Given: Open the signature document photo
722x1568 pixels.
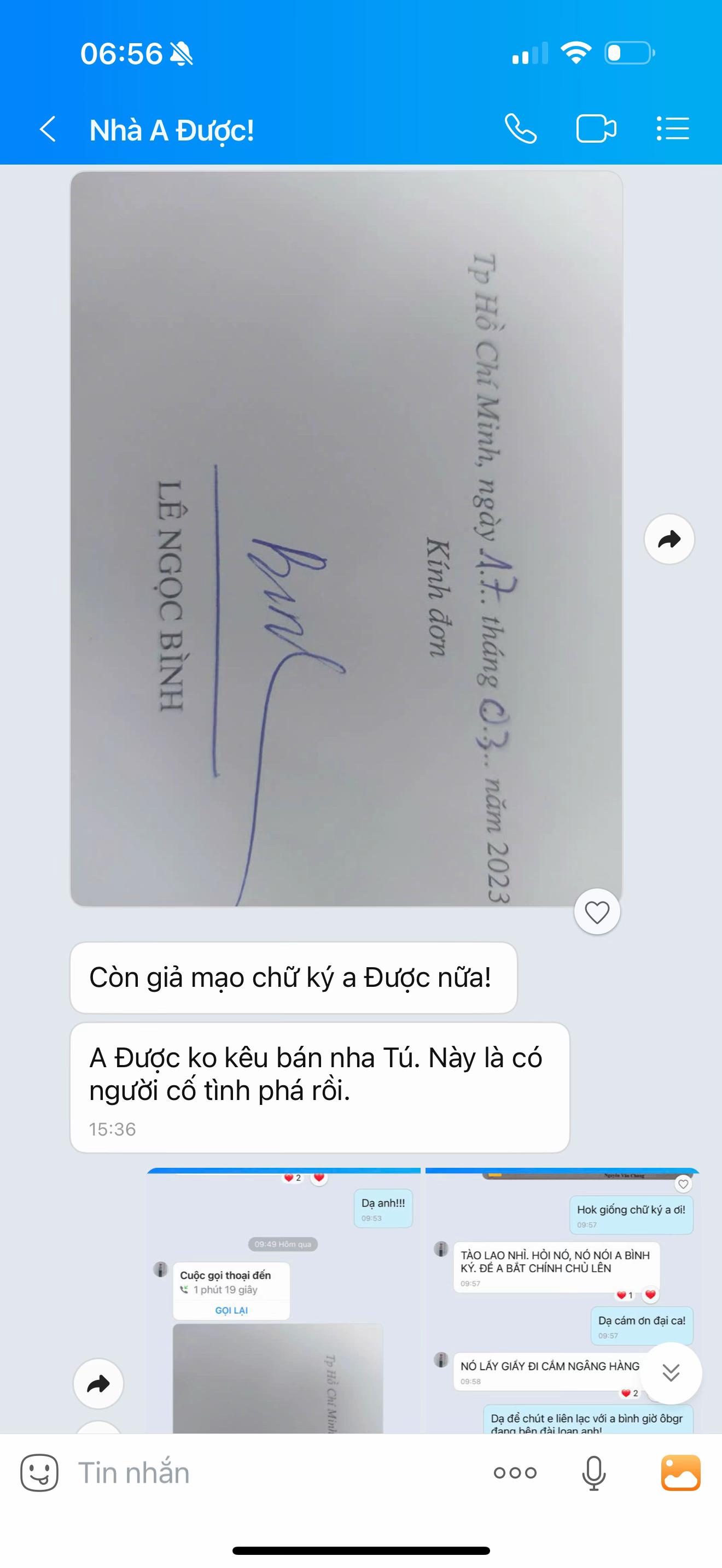Looking at the screenshot, I should coord(346,539).
